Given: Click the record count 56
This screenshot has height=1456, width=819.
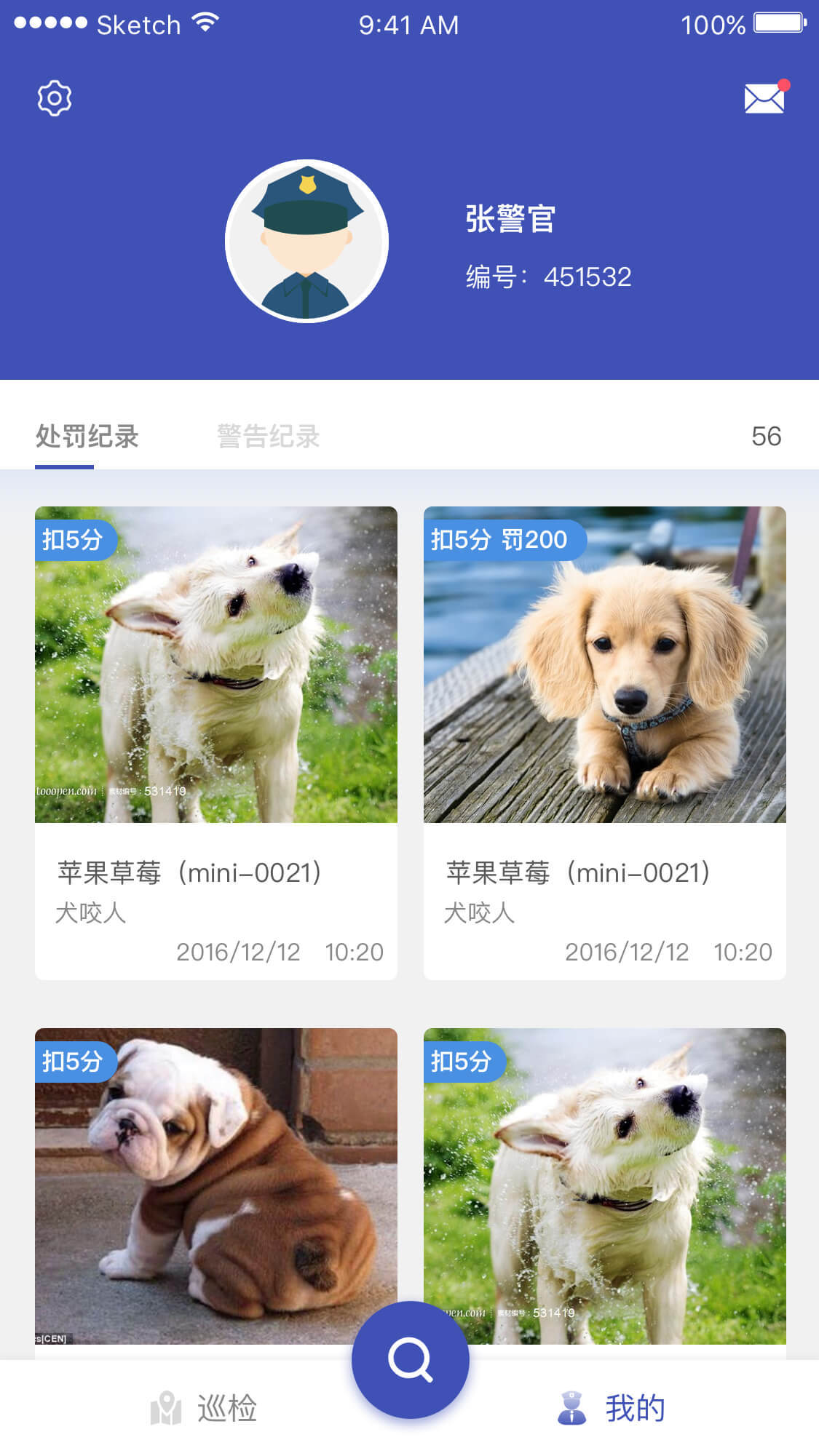Looking at the screenshot, I should click(x=765, y=436).
